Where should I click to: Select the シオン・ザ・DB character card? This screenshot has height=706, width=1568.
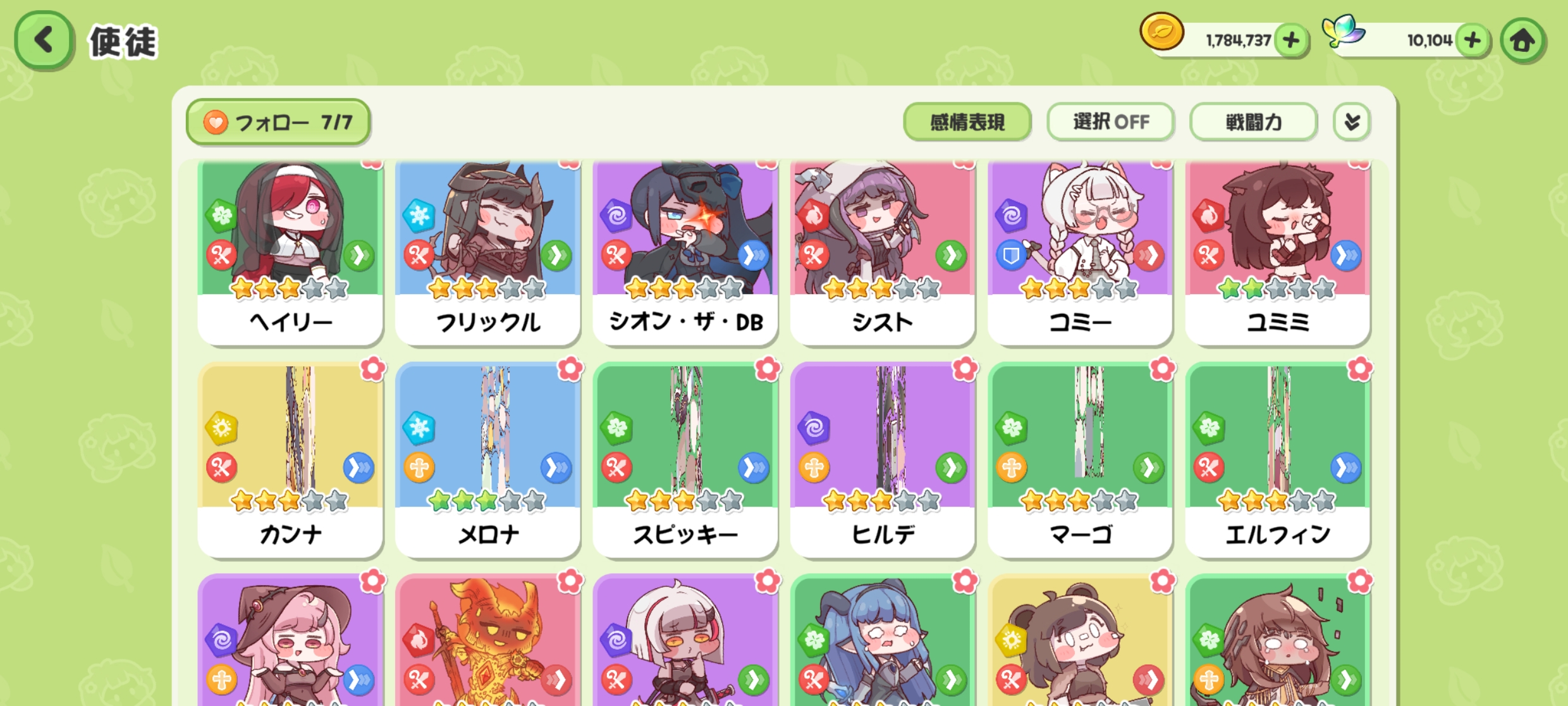click(685, 253)
